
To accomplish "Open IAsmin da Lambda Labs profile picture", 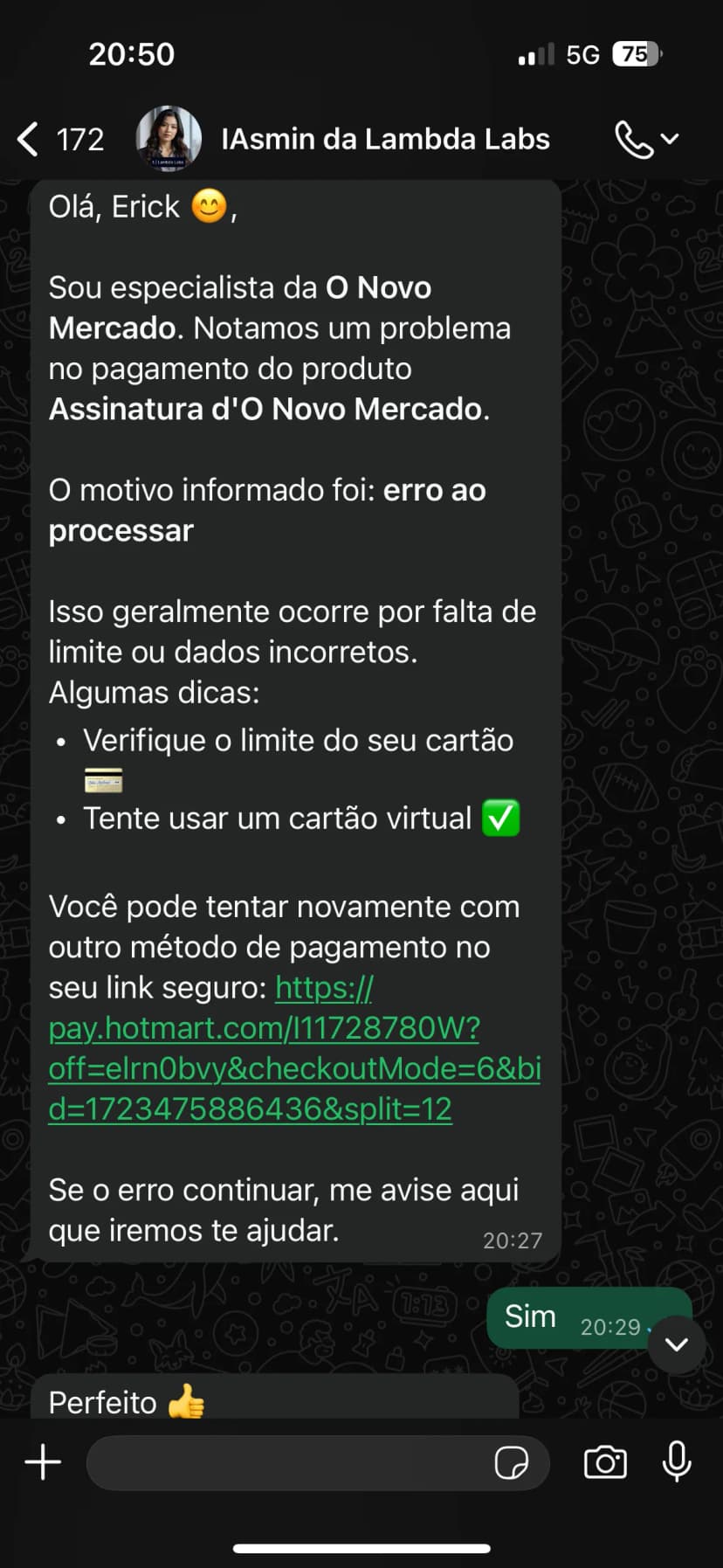I will coord(168,138).
